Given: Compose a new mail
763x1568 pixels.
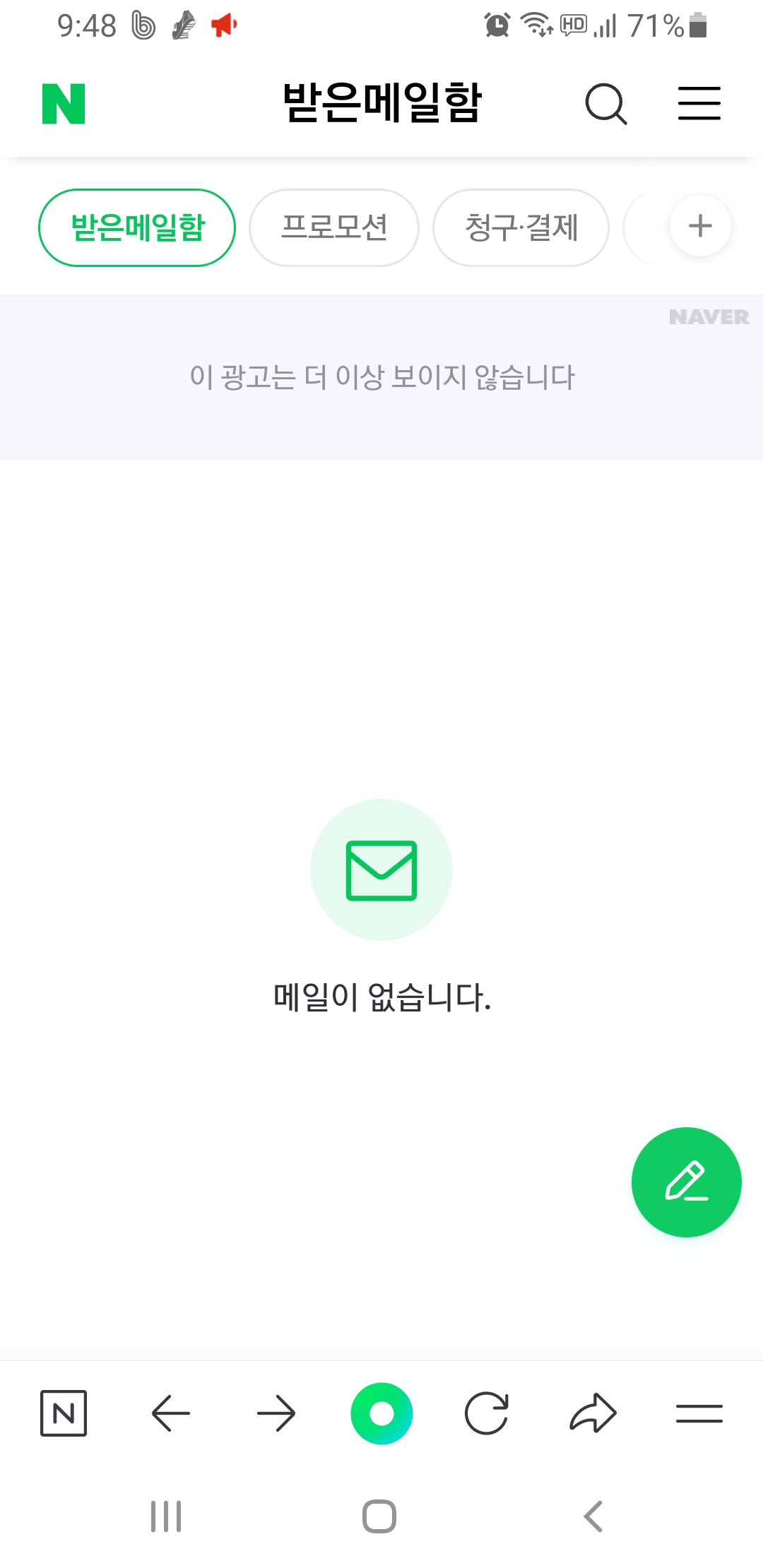Looking at the screenshot, I should (686, 1182).
